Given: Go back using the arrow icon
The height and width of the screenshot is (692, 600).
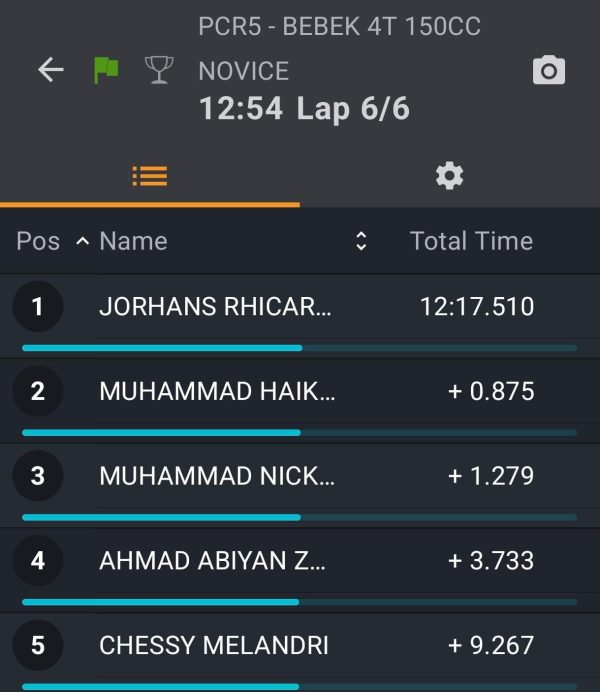Looking at the screenshot, I should (x=51, y=70).
